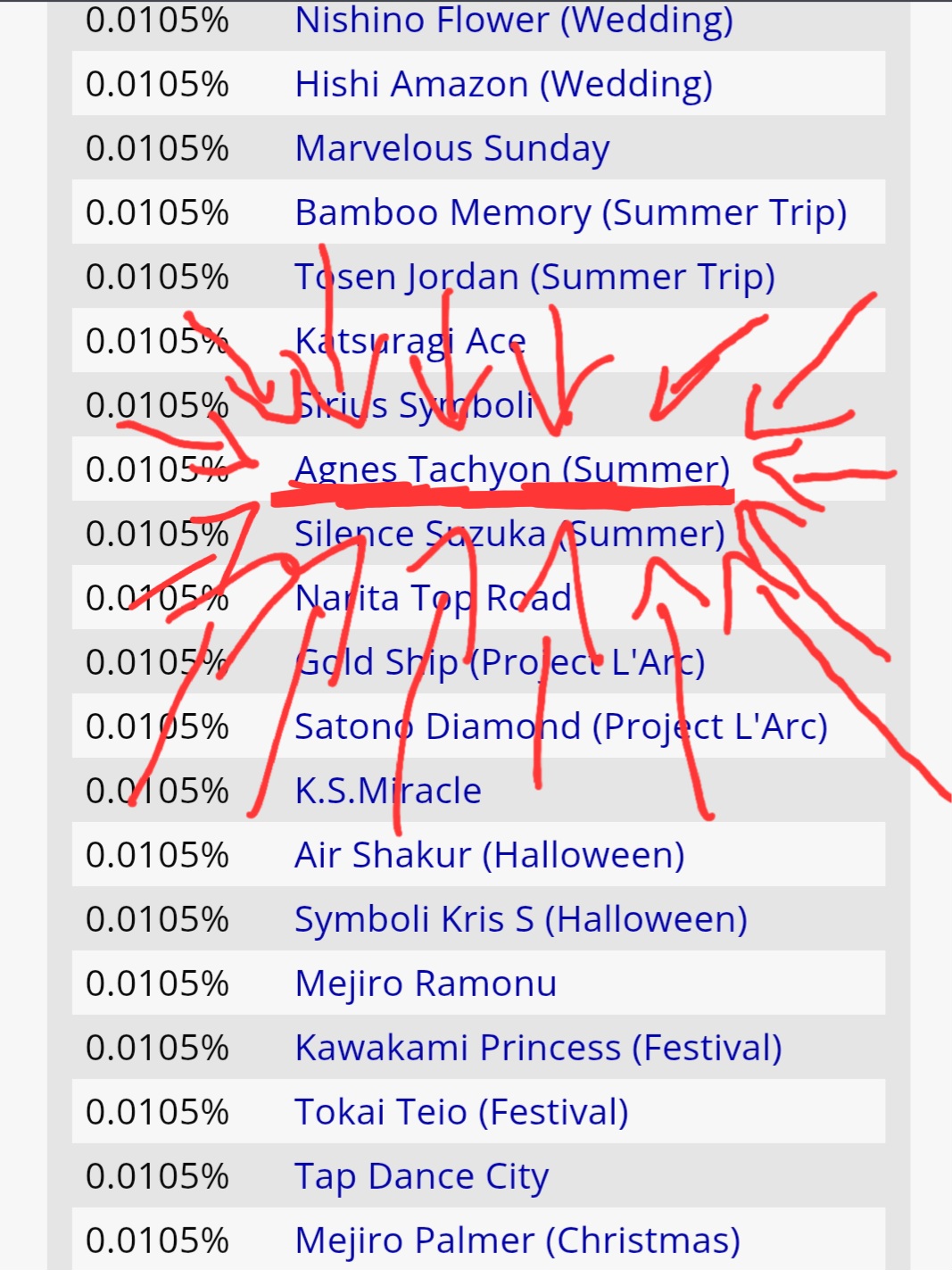This screenshot has width=952, height=1270.
Task: Open Bamboo Memory (Summer Trip)
Action: pyautogui.click(x=570, y=212)
